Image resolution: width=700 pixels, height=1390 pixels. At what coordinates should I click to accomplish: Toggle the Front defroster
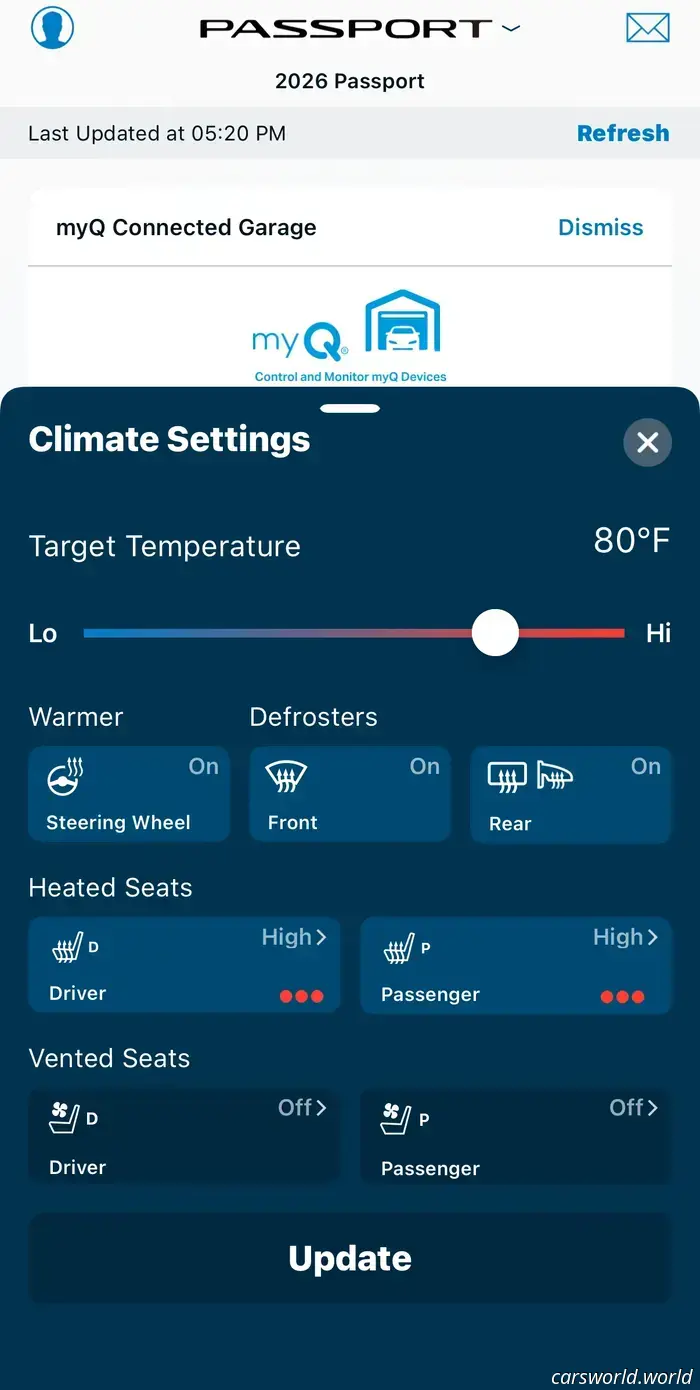[350, 794]
